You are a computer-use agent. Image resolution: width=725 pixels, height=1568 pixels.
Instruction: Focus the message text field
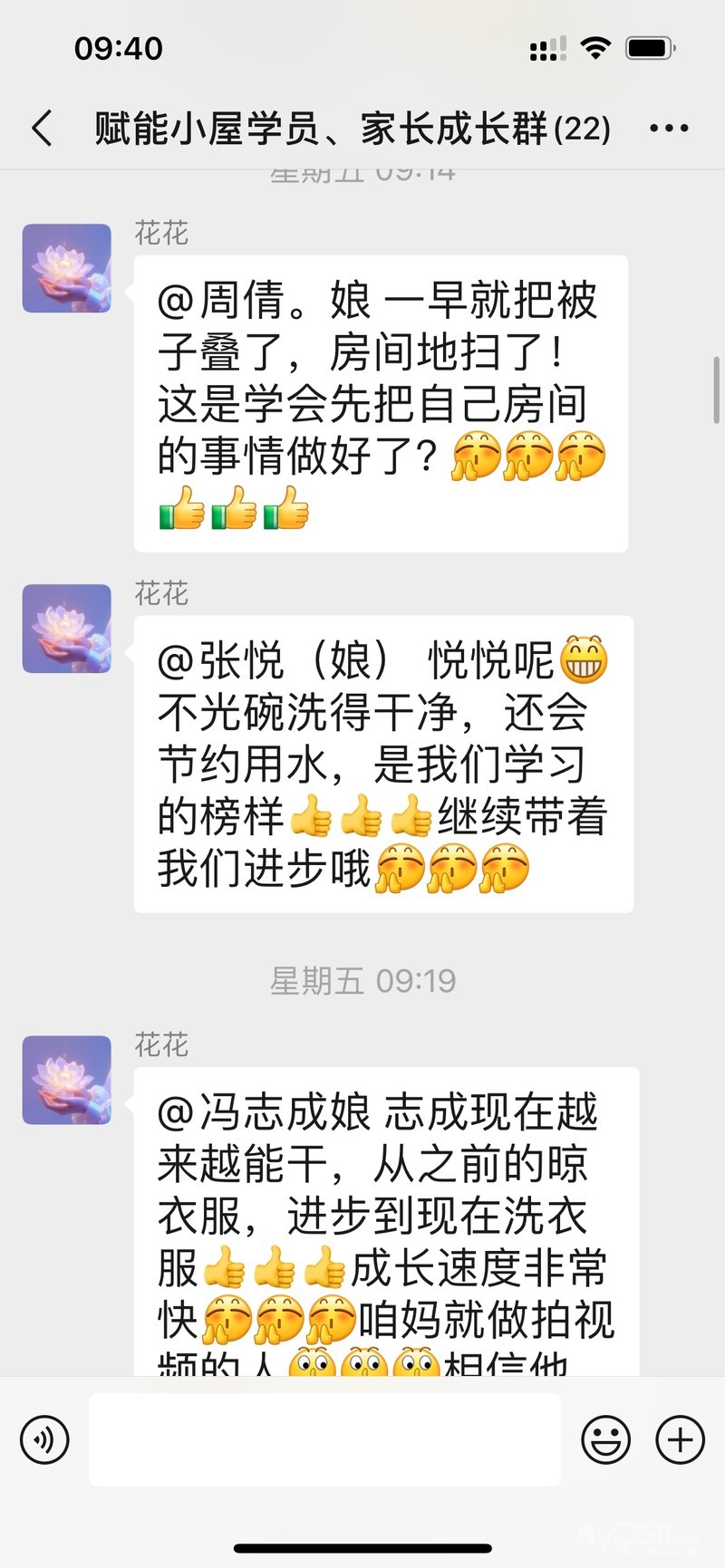click(324, 1439)
